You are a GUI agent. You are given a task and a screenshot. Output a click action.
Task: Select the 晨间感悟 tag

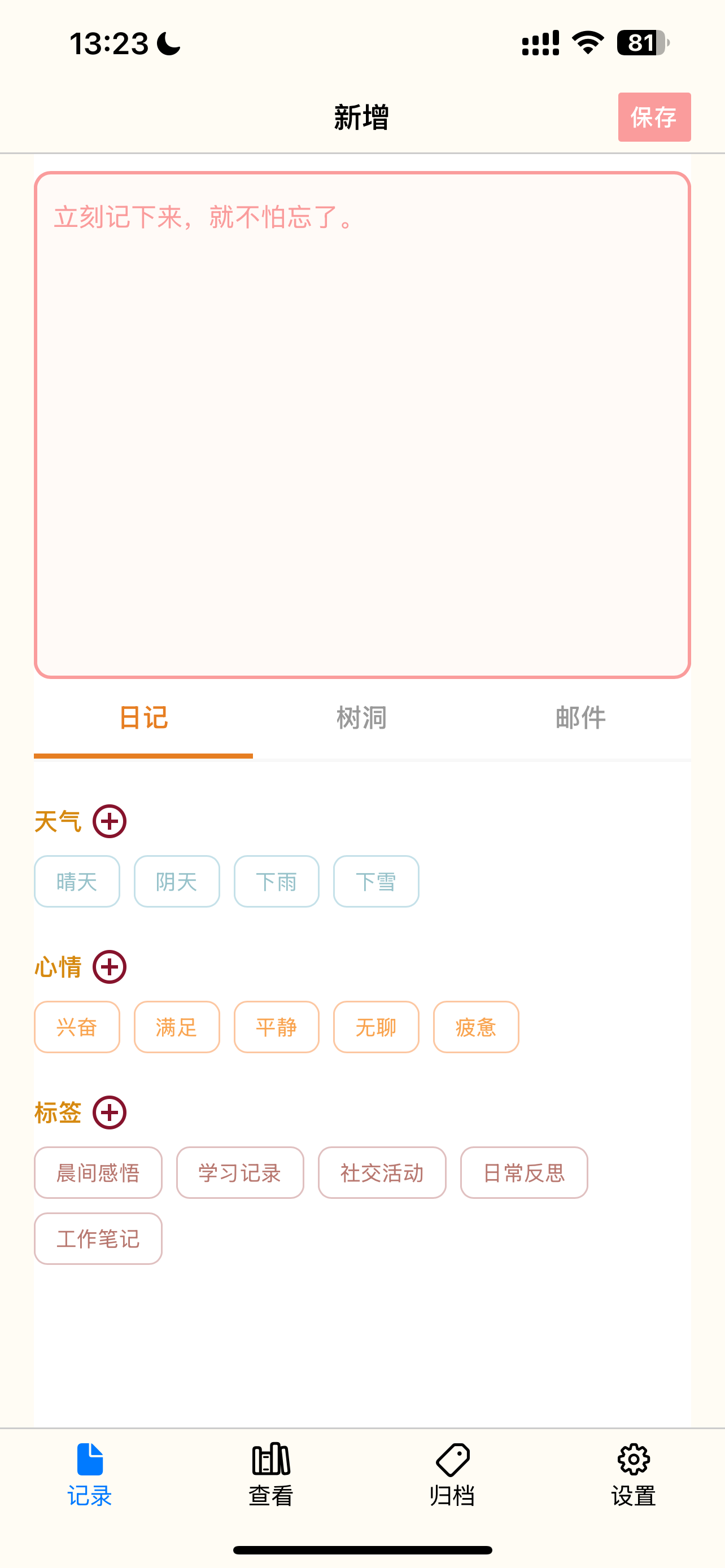tap(98, 1172)
